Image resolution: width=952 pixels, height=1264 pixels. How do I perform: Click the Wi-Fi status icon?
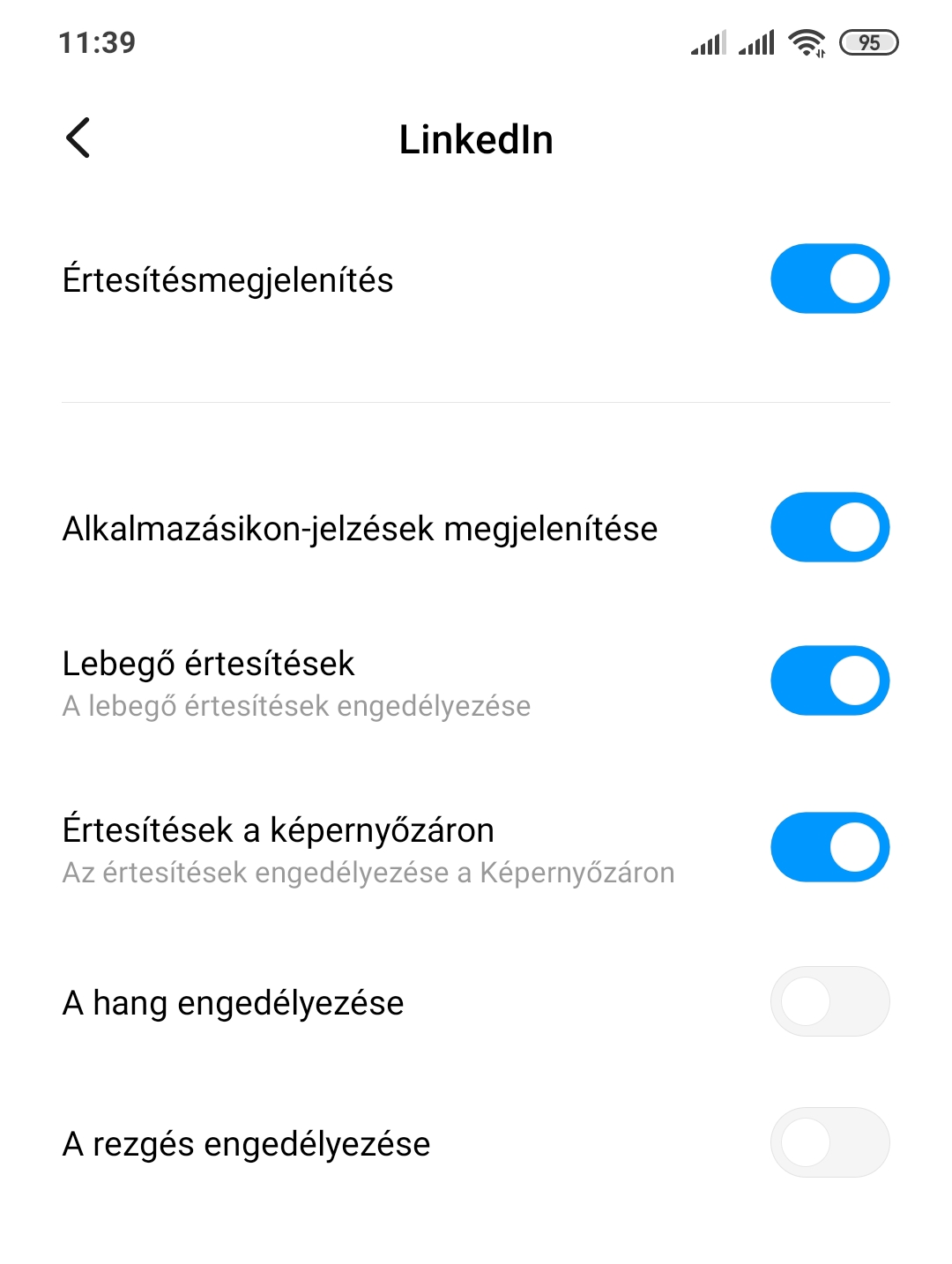[x=803, y=41]
